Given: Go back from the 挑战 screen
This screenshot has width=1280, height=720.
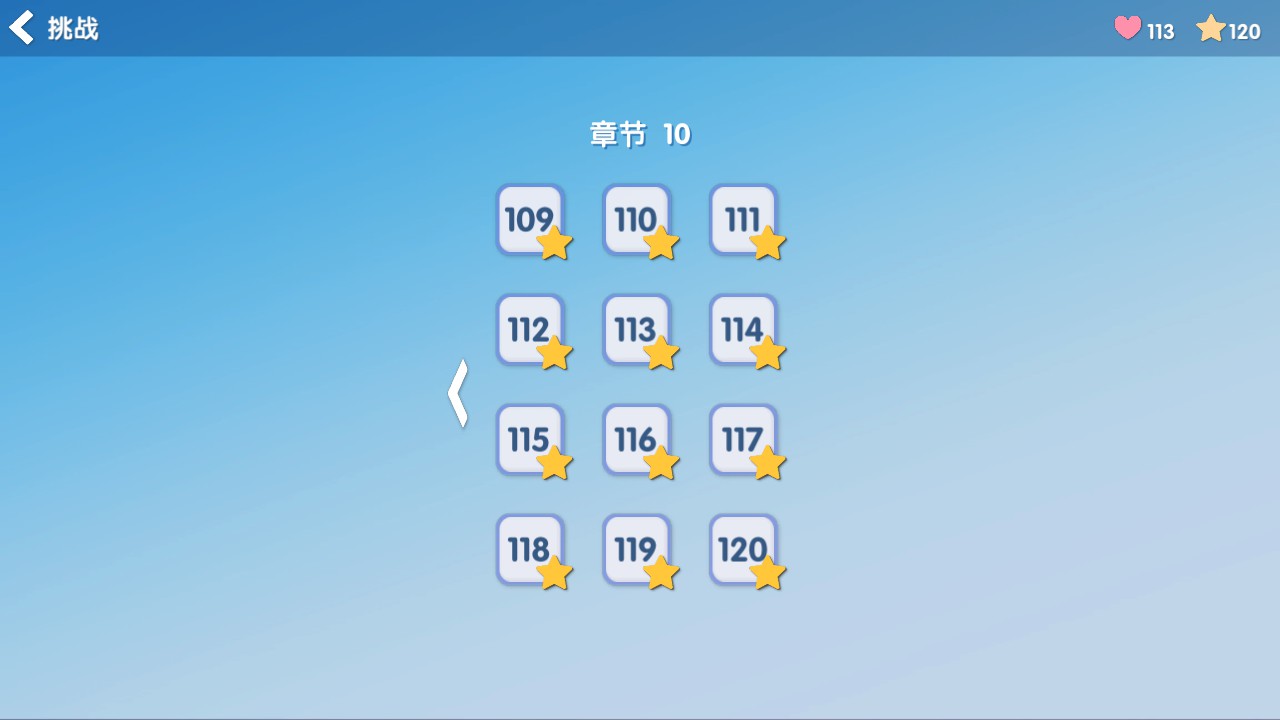Looking at the screenshot, I should click(22, 28).
